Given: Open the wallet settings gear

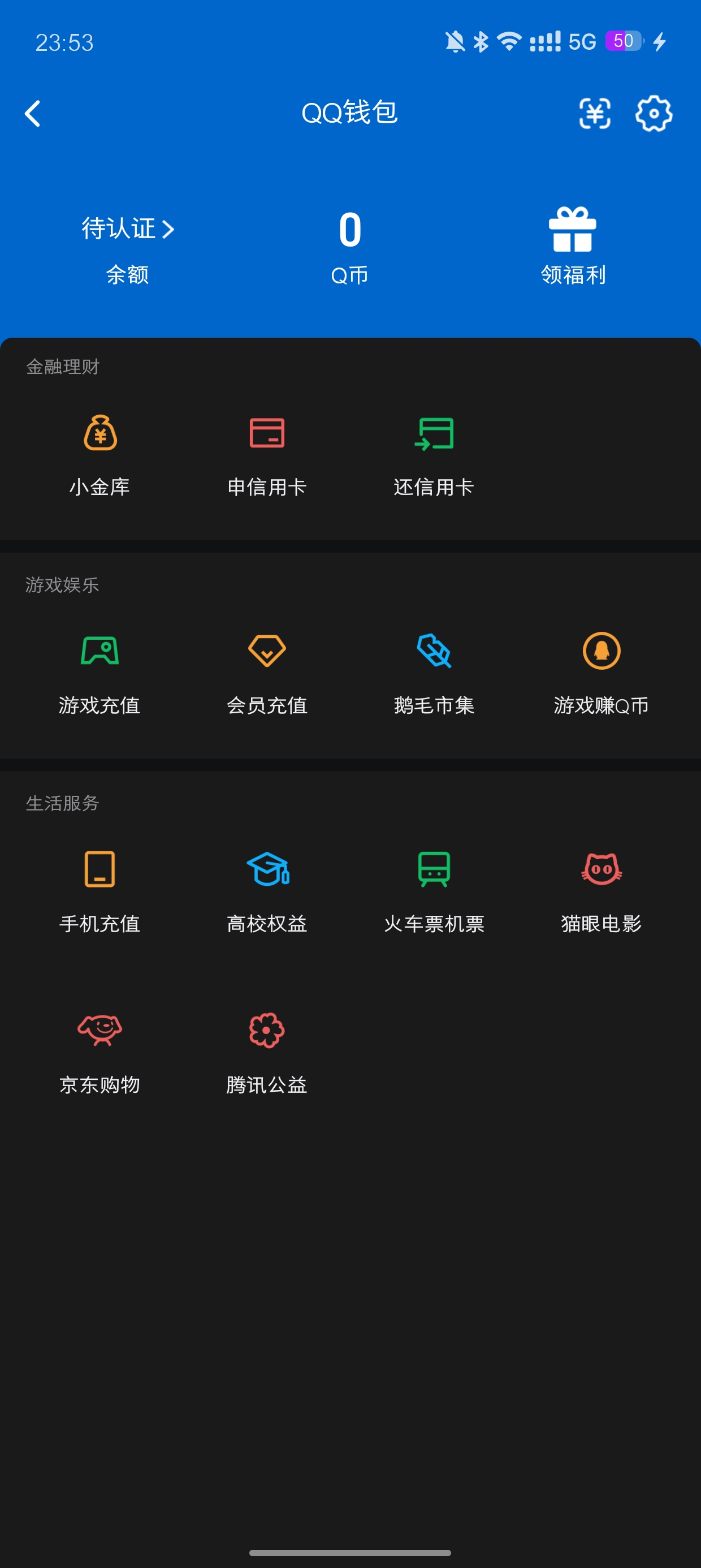Looking at the screenshot, I should pos(654,113).
